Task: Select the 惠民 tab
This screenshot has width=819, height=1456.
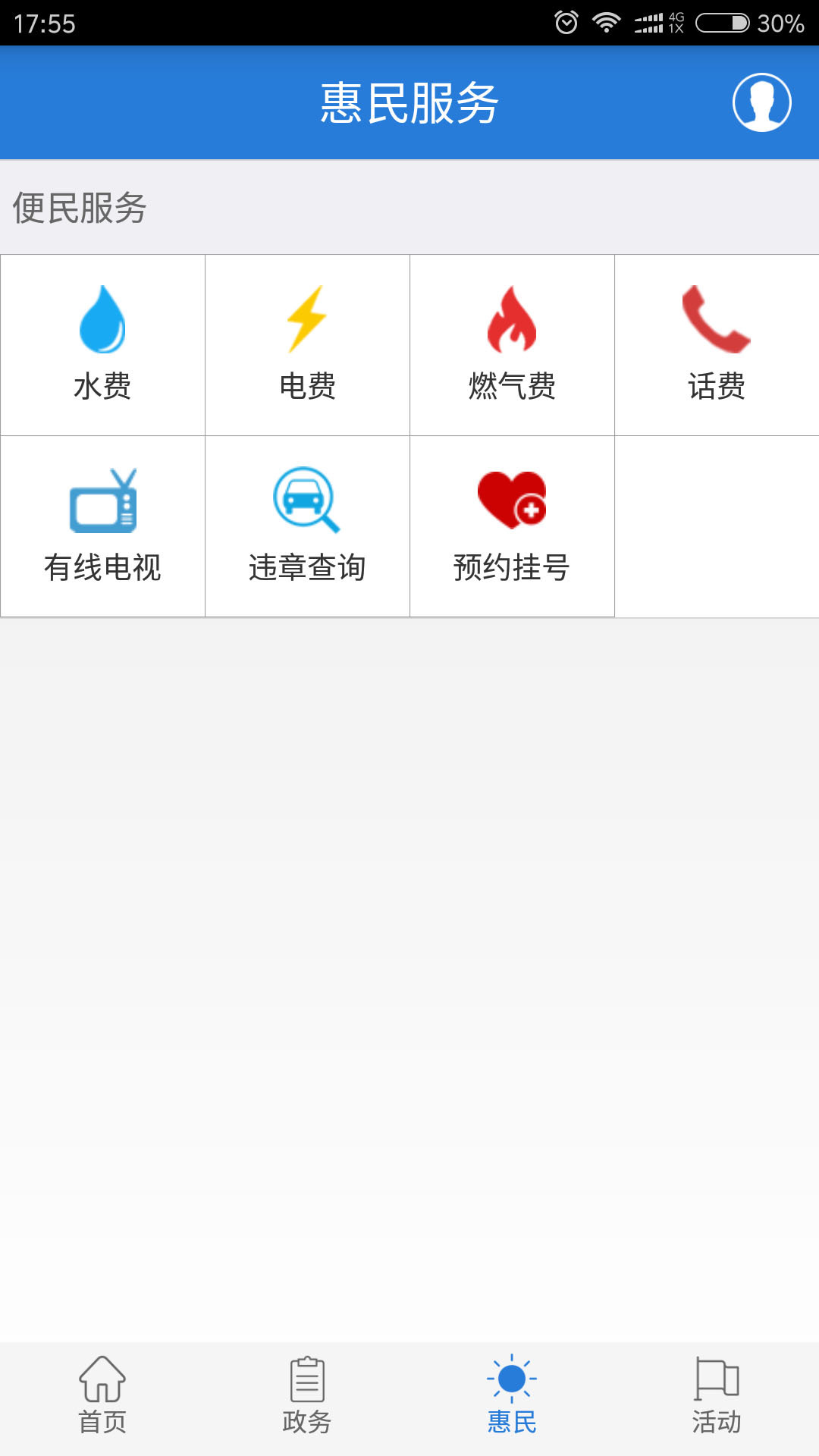Action: [x=512, y=1395]
